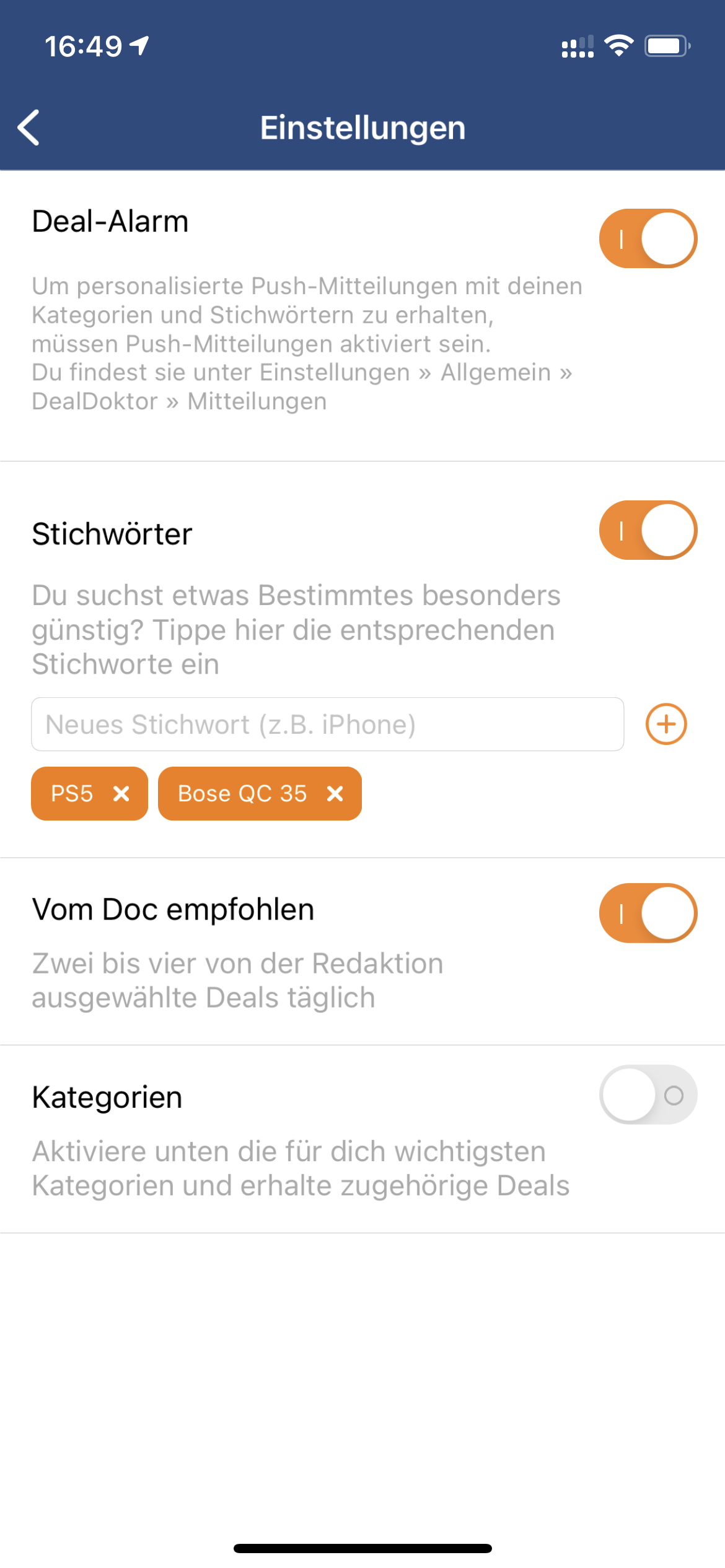This screenshot has width=725, height=1568.
Task: Disable the Stichwörter toggle
Action: coord(648,530)
